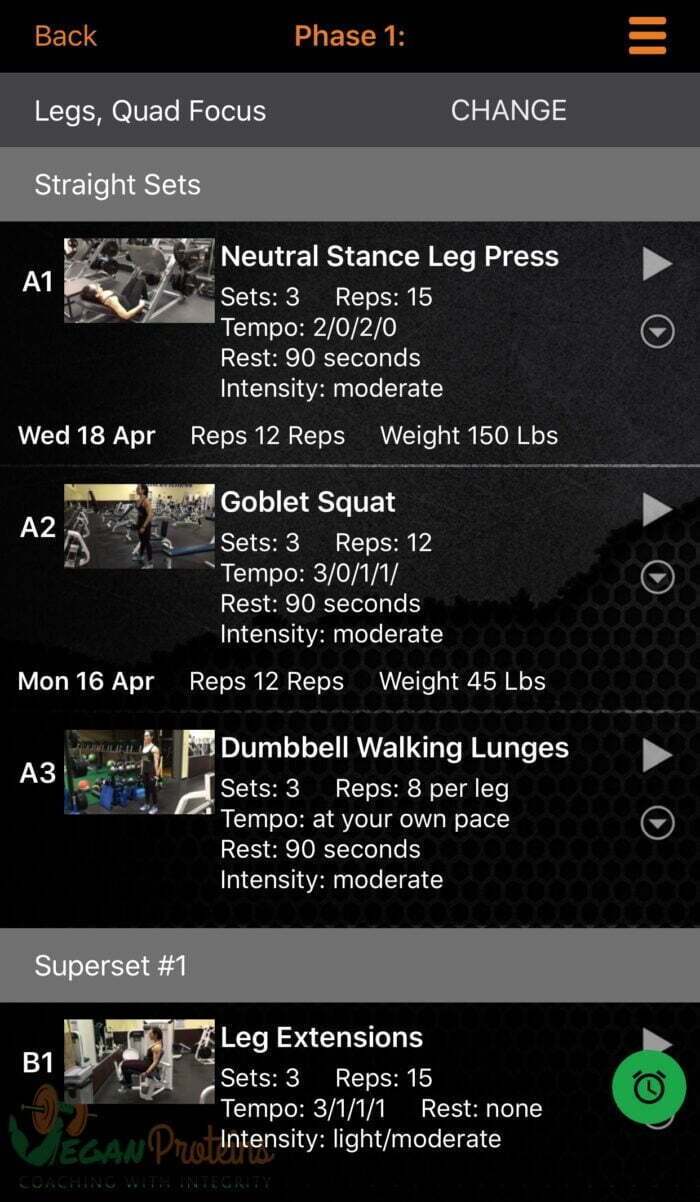Viewport: 700px width, 1202px height.
Task: Start the green rest timer
Action: pyautogui.click(x=649, y=1087)
